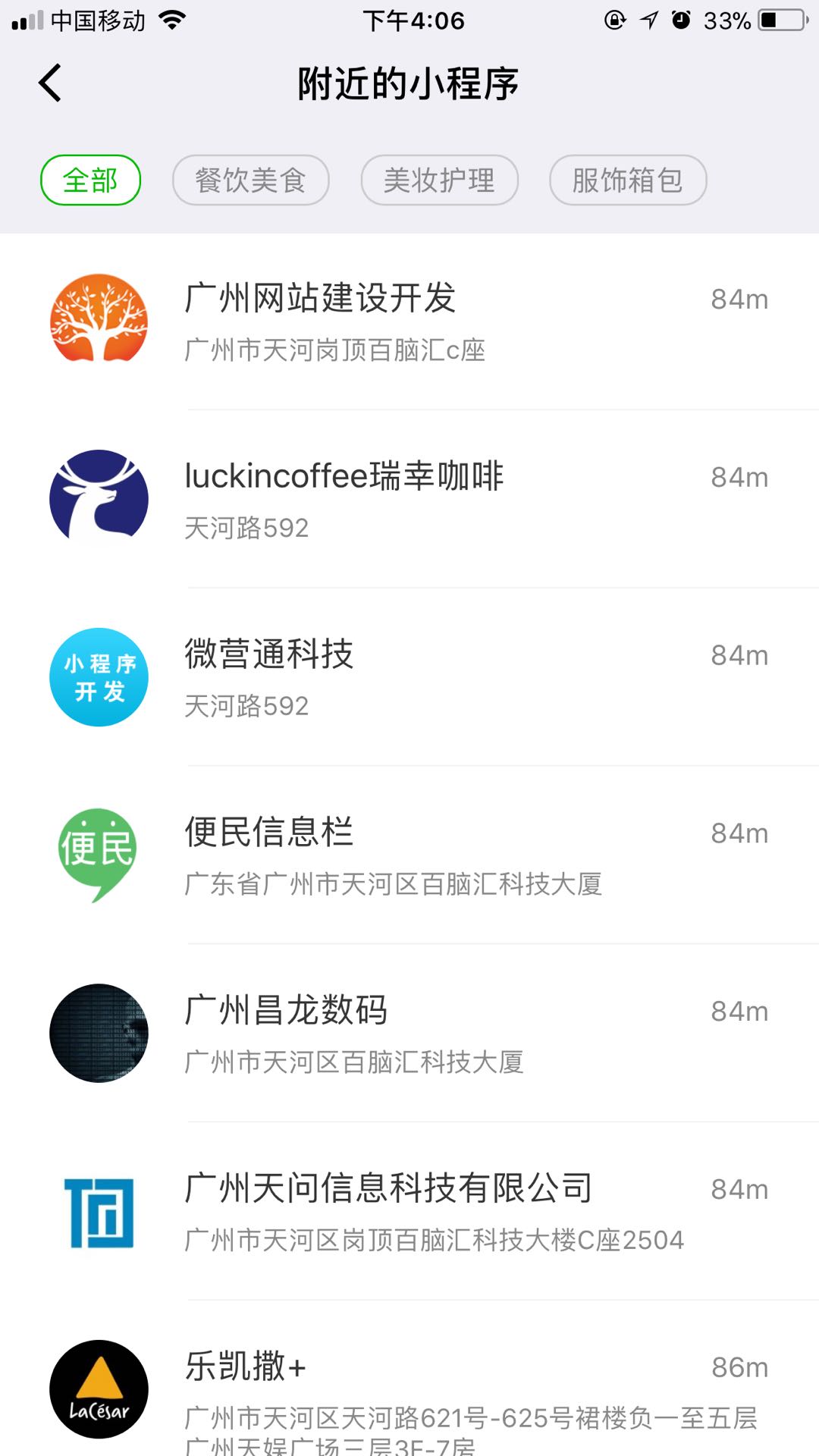819x1456 pixels.
Task: Tap the address 天河路592 under 微营通科技
Action: 246,706
